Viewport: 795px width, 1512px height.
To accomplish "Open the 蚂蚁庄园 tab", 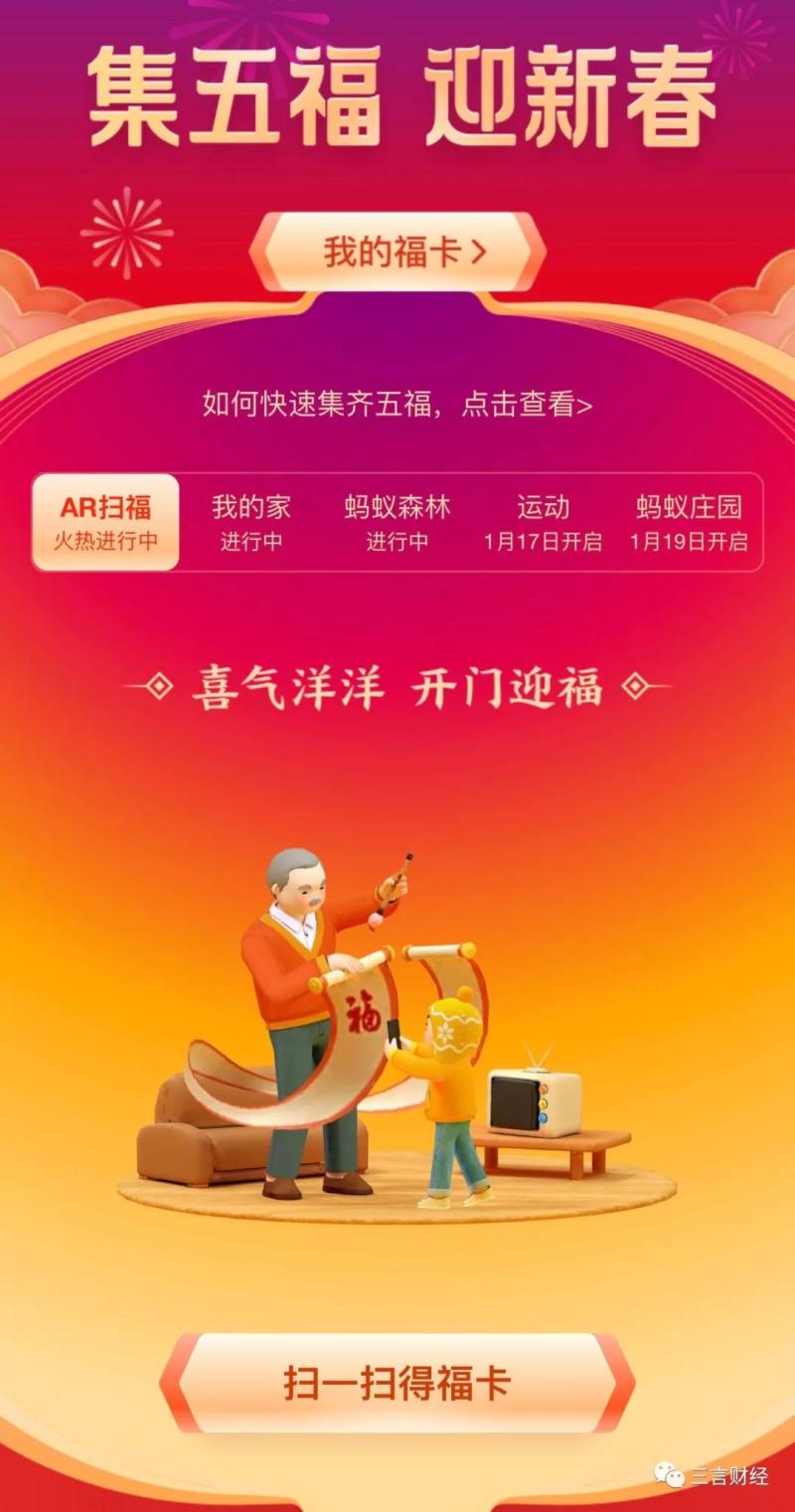I will click(x=689, y=523).
